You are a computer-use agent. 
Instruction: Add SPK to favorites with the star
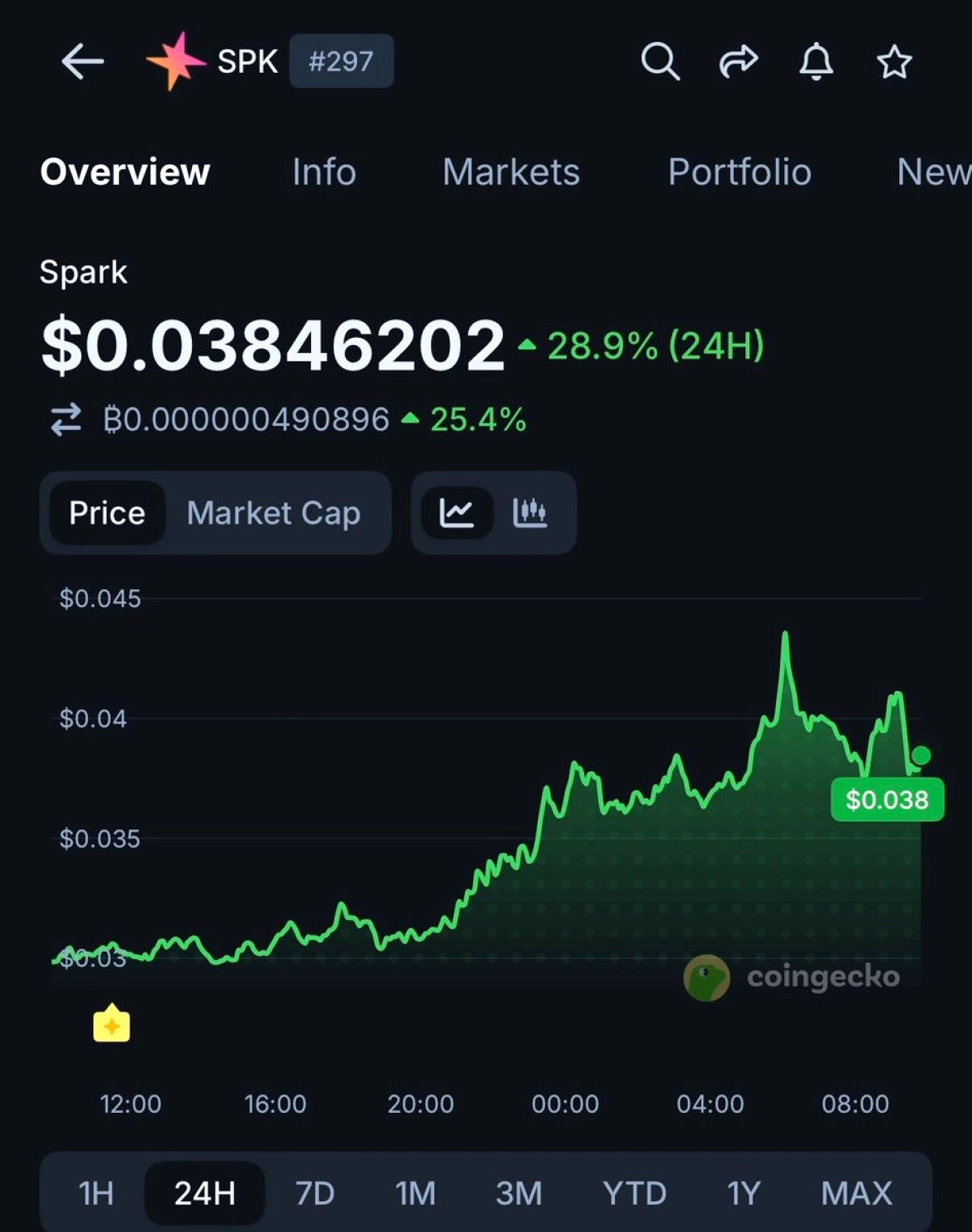894,62
